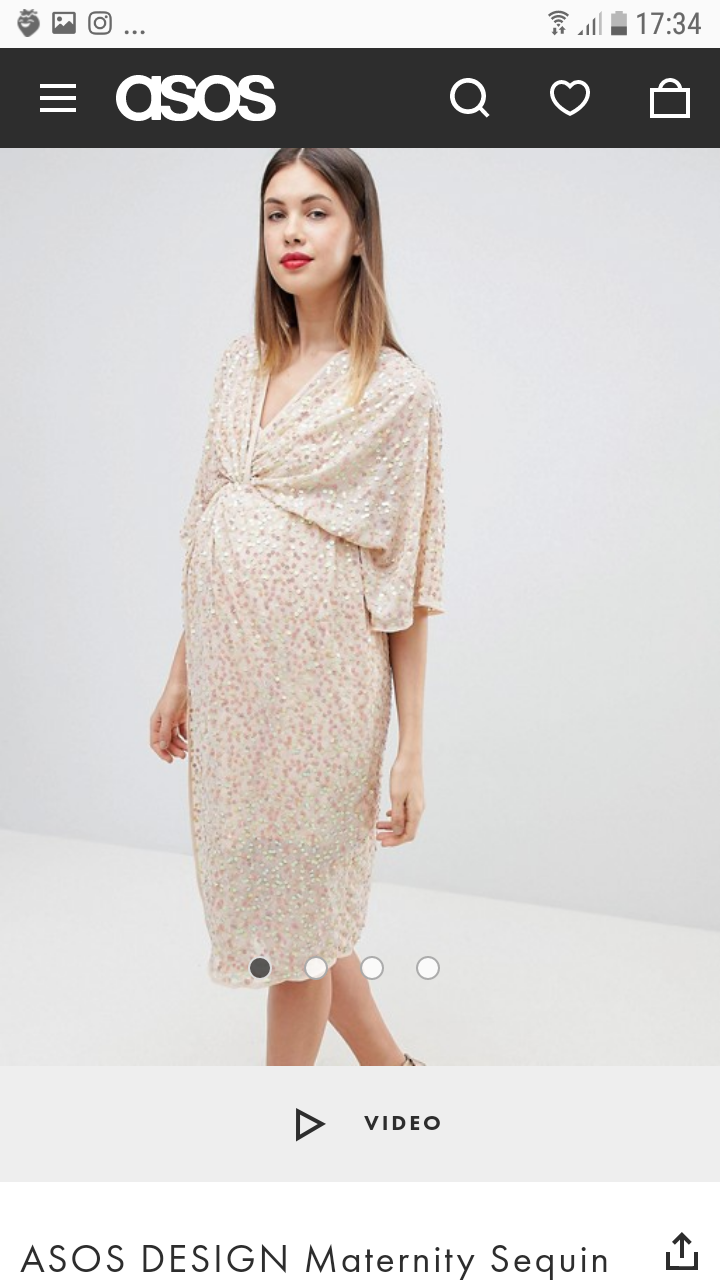Viewport: 720px width, 1280px height.
Task: Open the shopping bag
Action: [x=670, y=99]
